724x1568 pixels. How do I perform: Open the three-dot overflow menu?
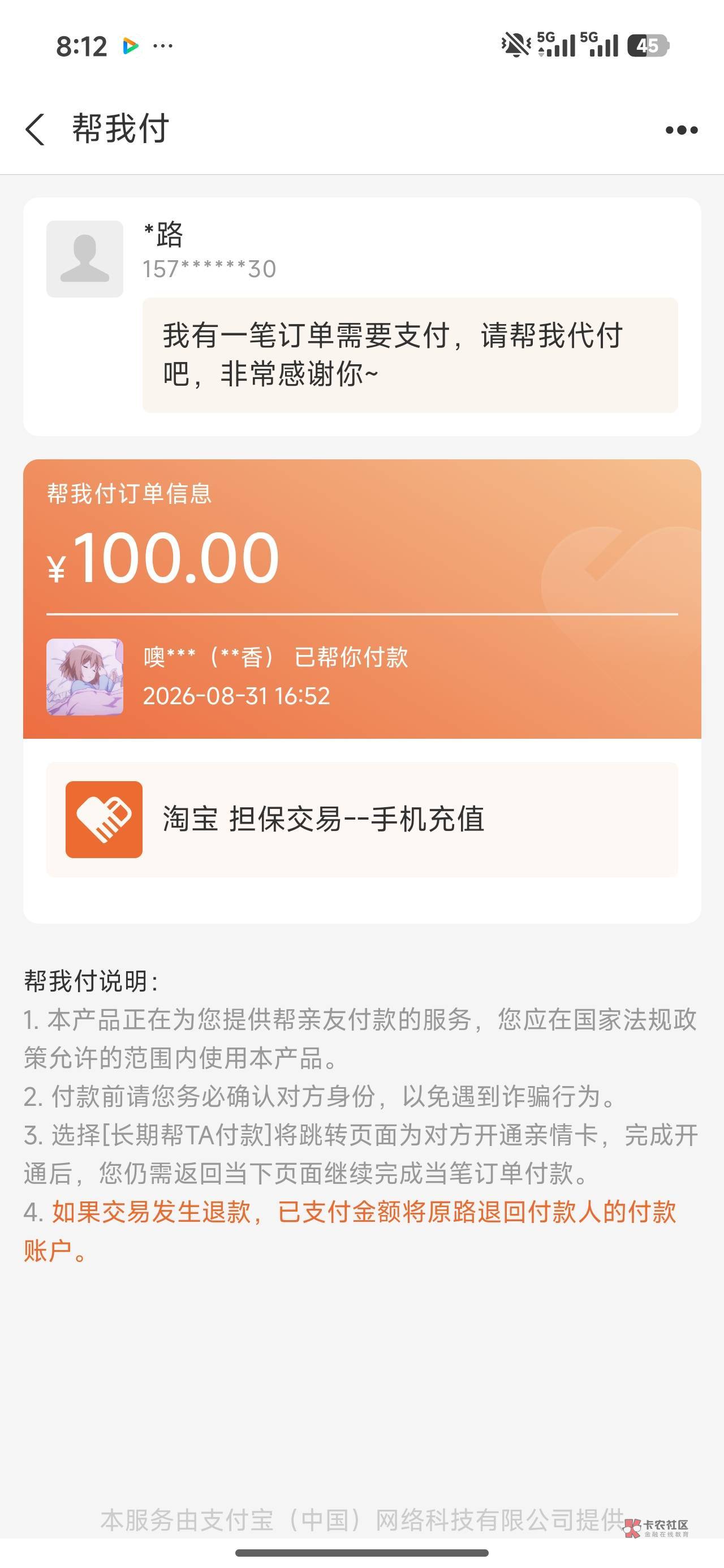[681, 130]
